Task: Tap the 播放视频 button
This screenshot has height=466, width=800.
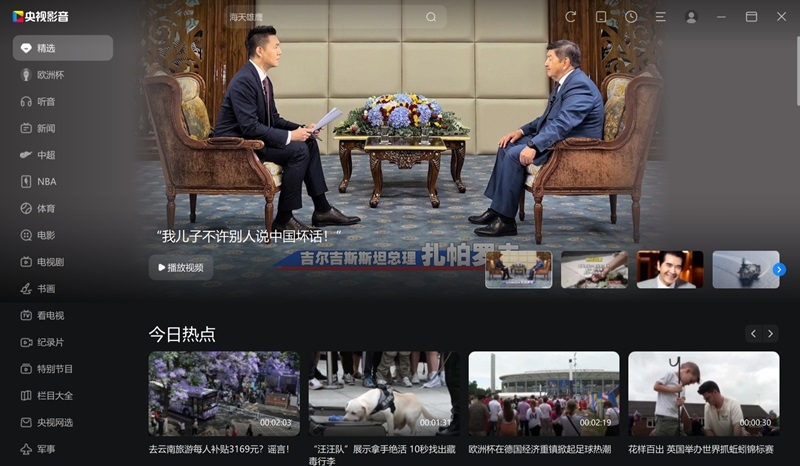Action: (x=181, y=267)
